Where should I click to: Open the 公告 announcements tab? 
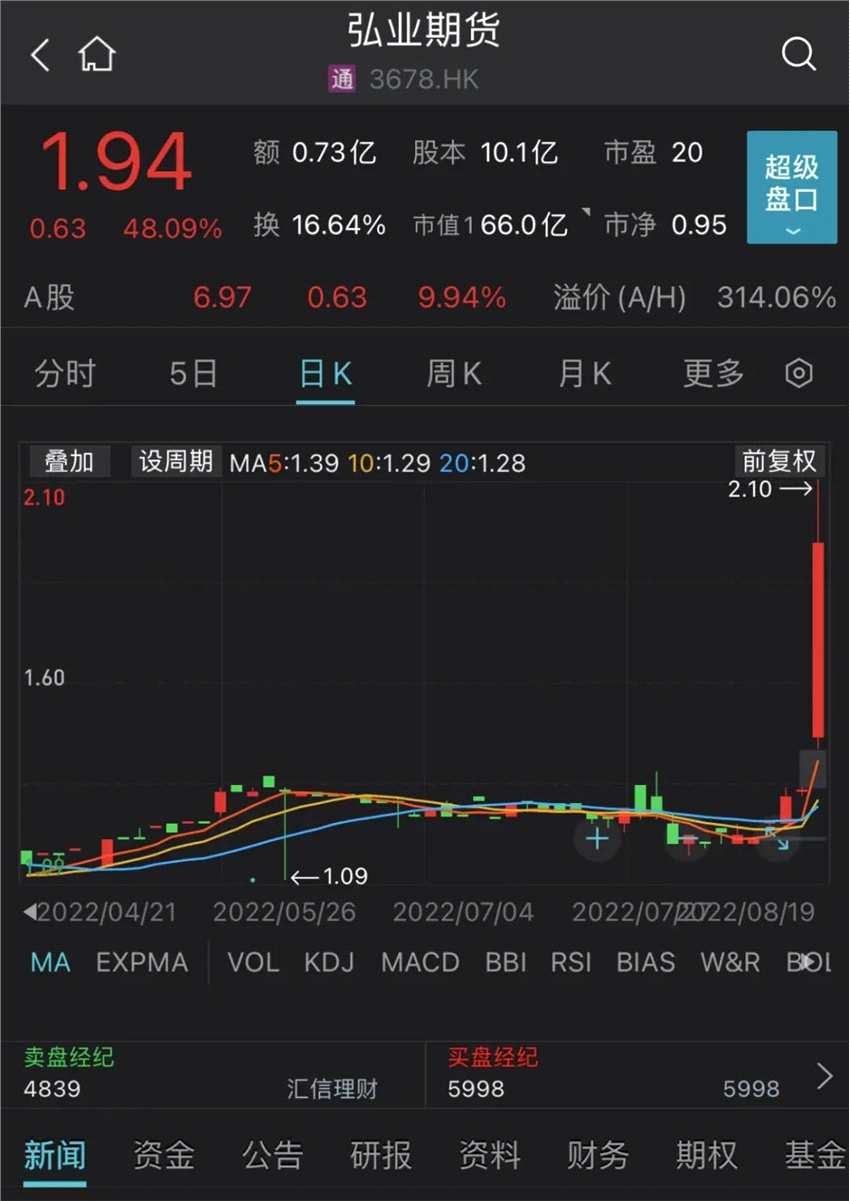coord(272,1156)
